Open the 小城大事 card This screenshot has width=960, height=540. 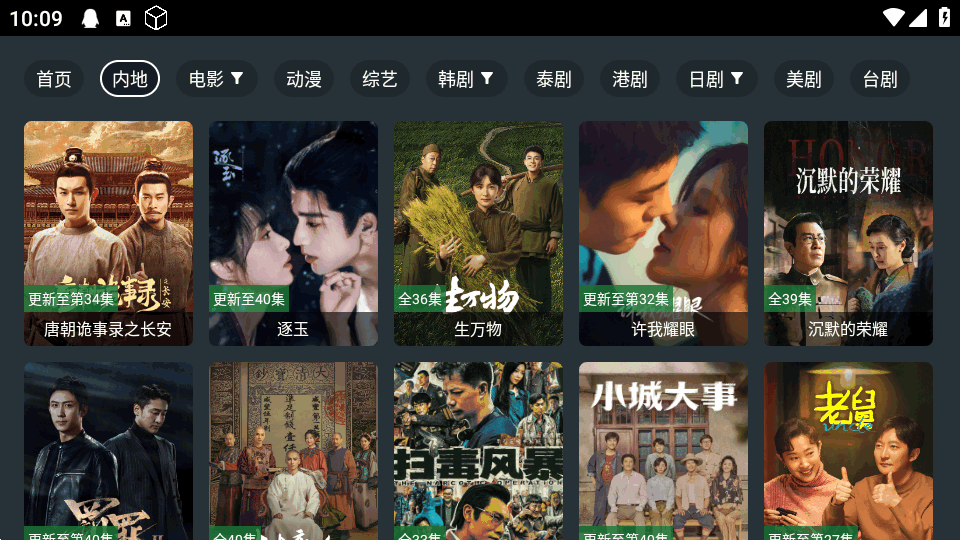[663, 450]
